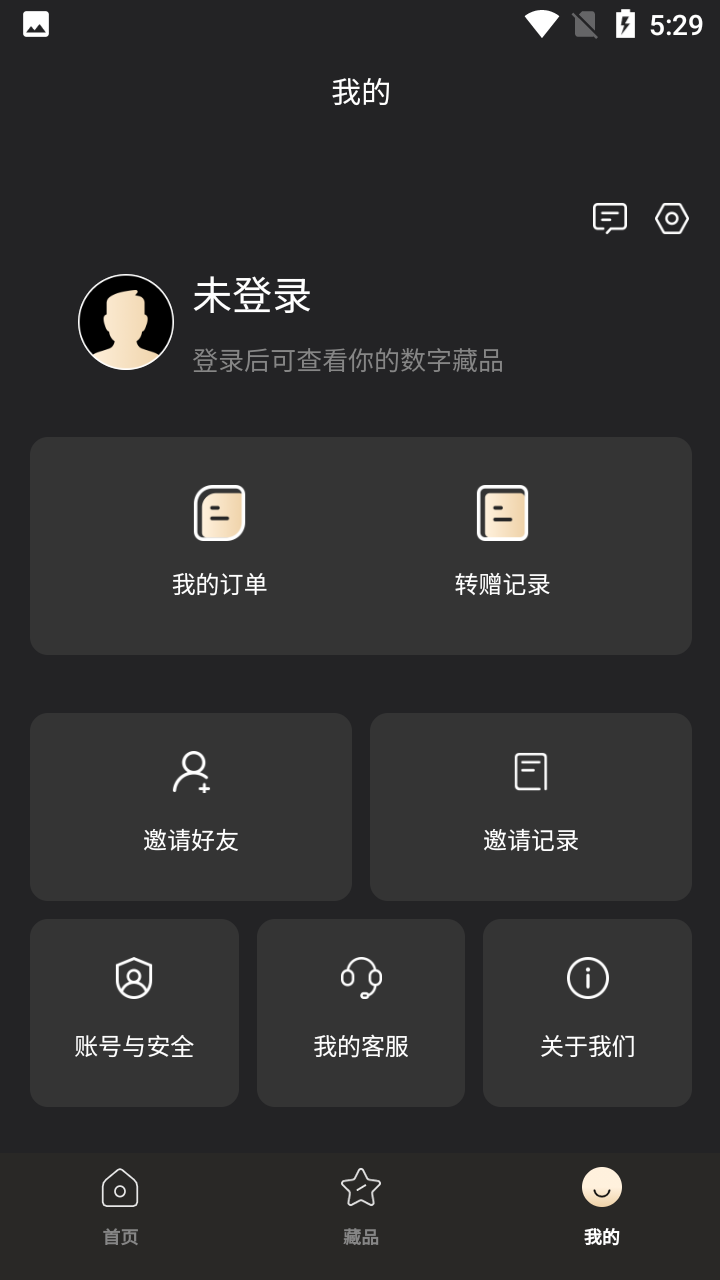Select the 转赠记录 gift record icon

[x=502, y=512]
